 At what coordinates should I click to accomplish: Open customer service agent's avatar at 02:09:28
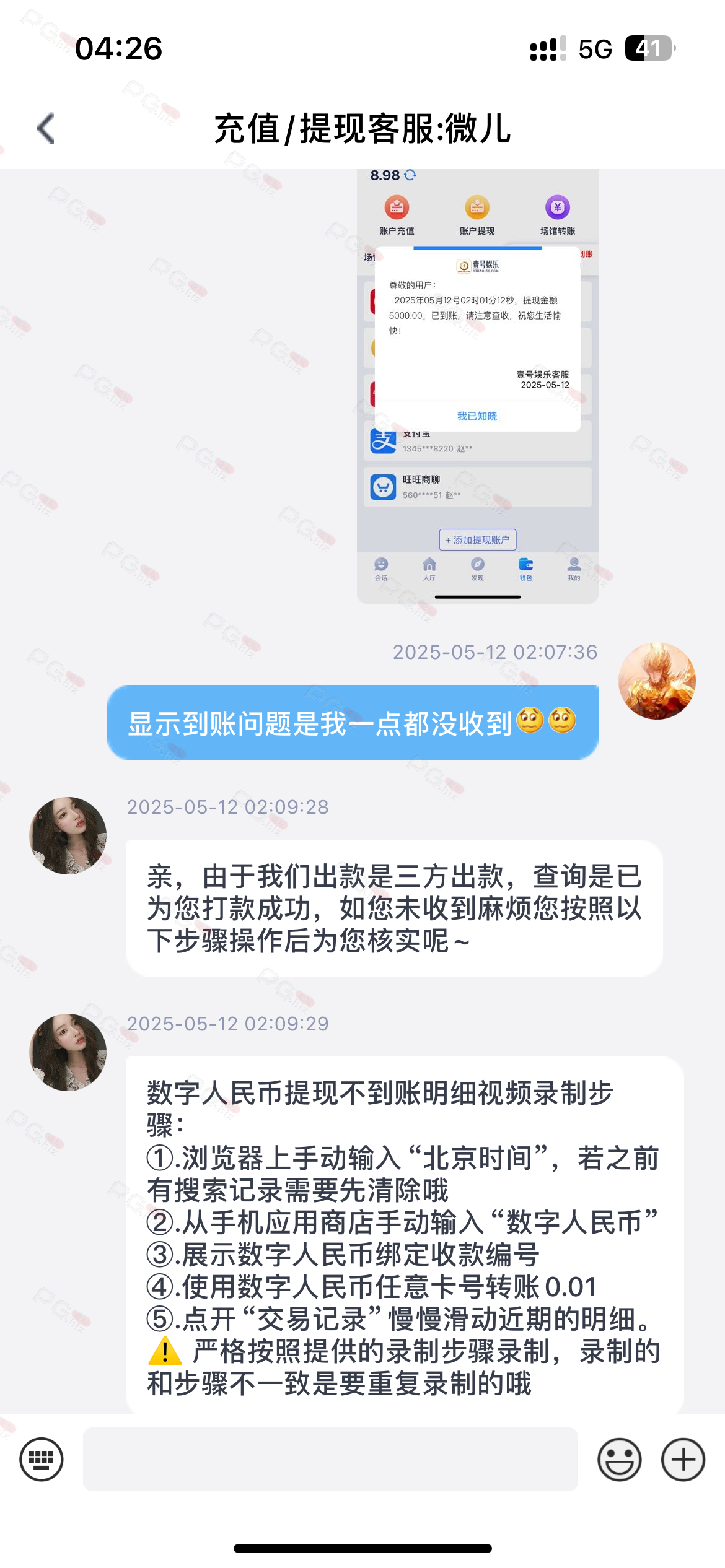pyautogui.click(x=68, y=835)
